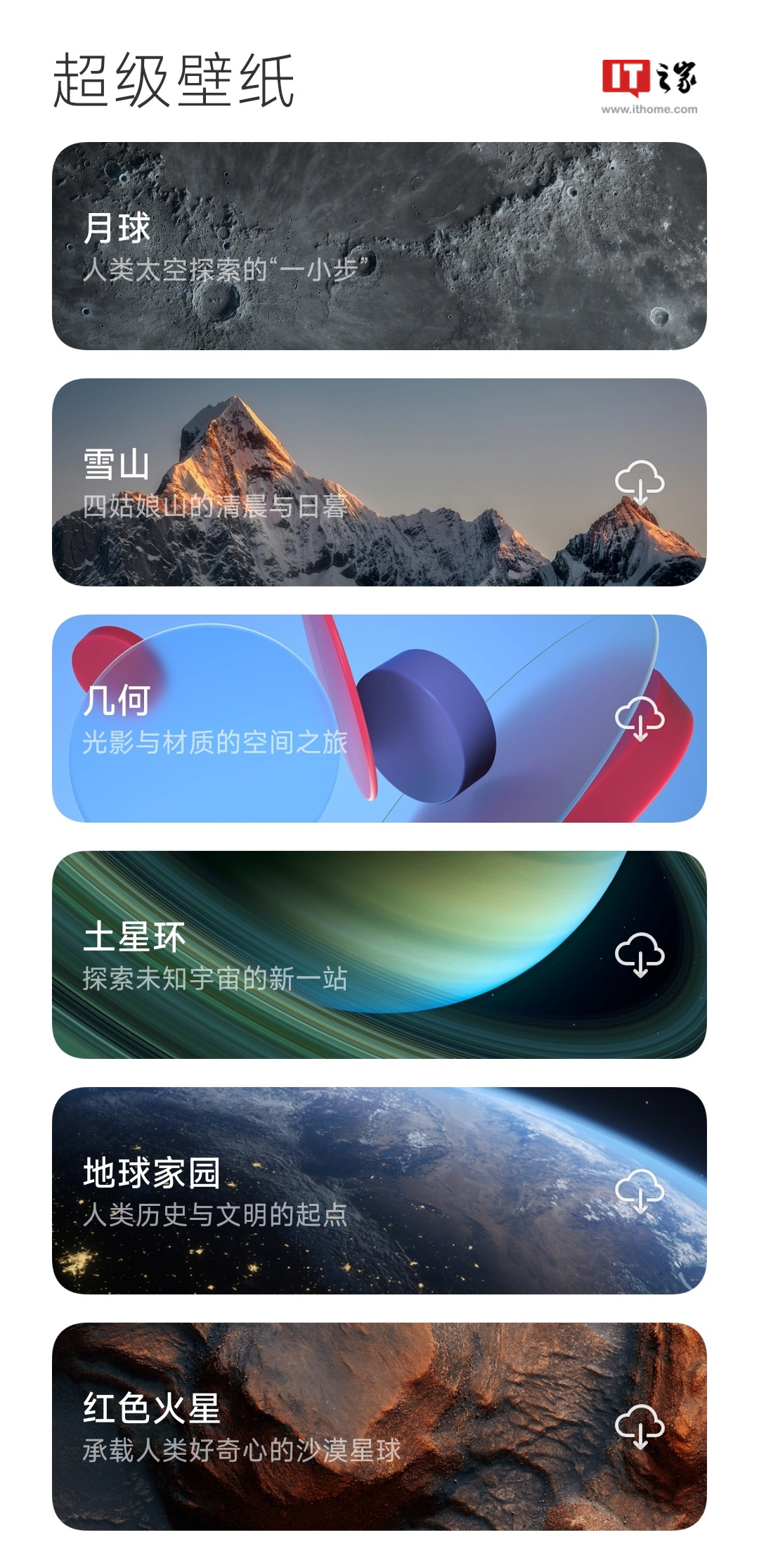Download the 红色火星 wallpaper via cloud icon

pyautogui.click(x=640, y=1427)
